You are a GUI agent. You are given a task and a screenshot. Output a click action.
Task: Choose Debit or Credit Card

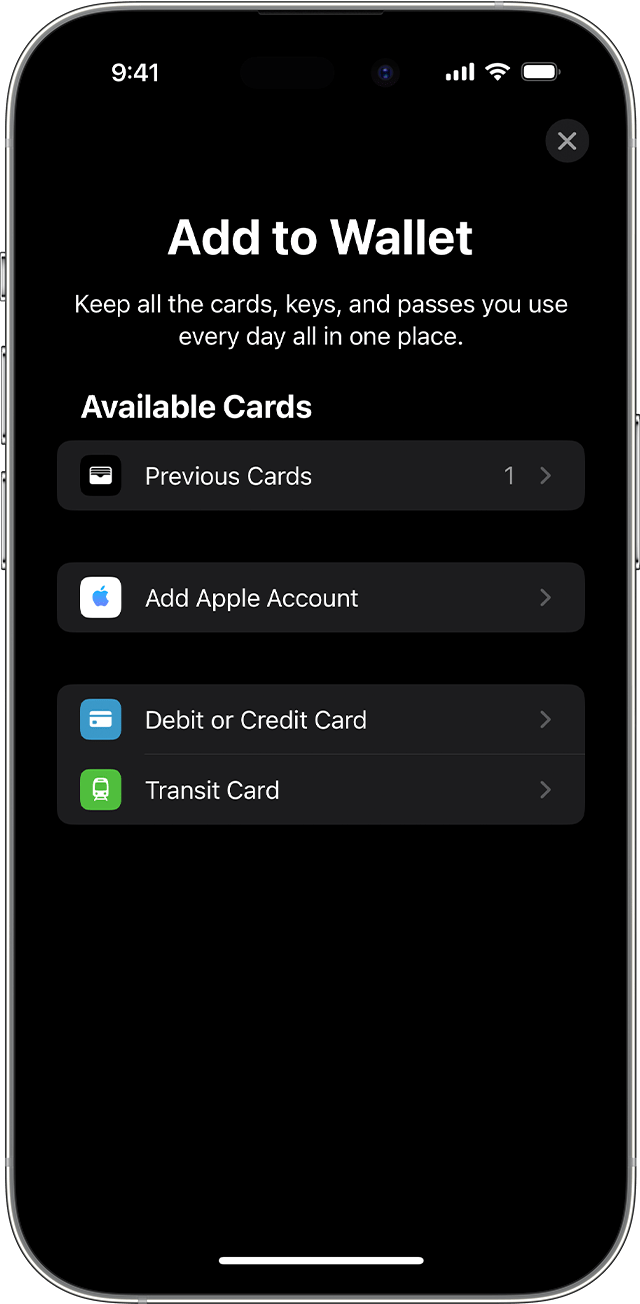[x=321, y=720]
